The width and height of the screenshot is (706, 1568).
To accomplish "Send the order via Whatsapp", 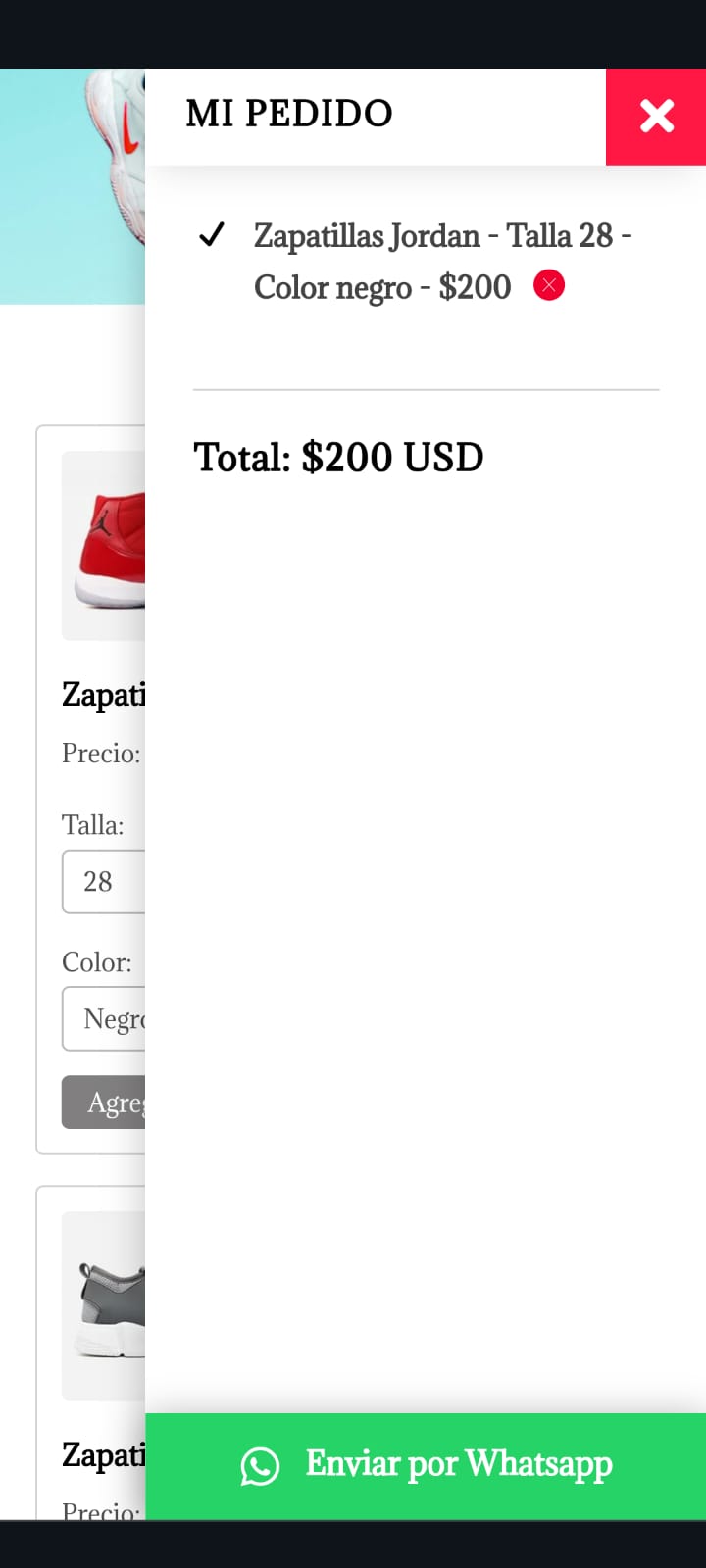I will [426, 1465].
